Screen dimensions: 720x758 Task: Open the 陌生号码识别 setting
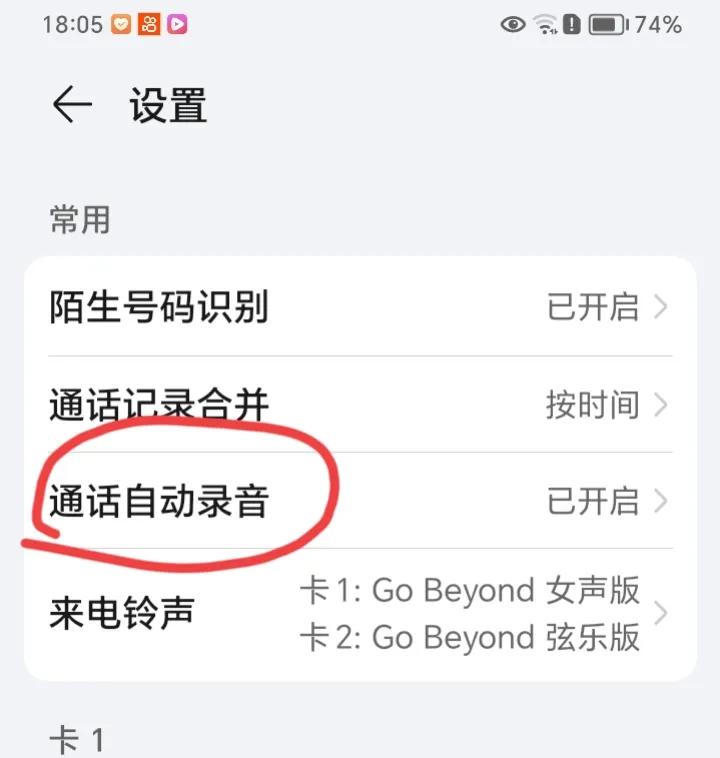[360, 307]
